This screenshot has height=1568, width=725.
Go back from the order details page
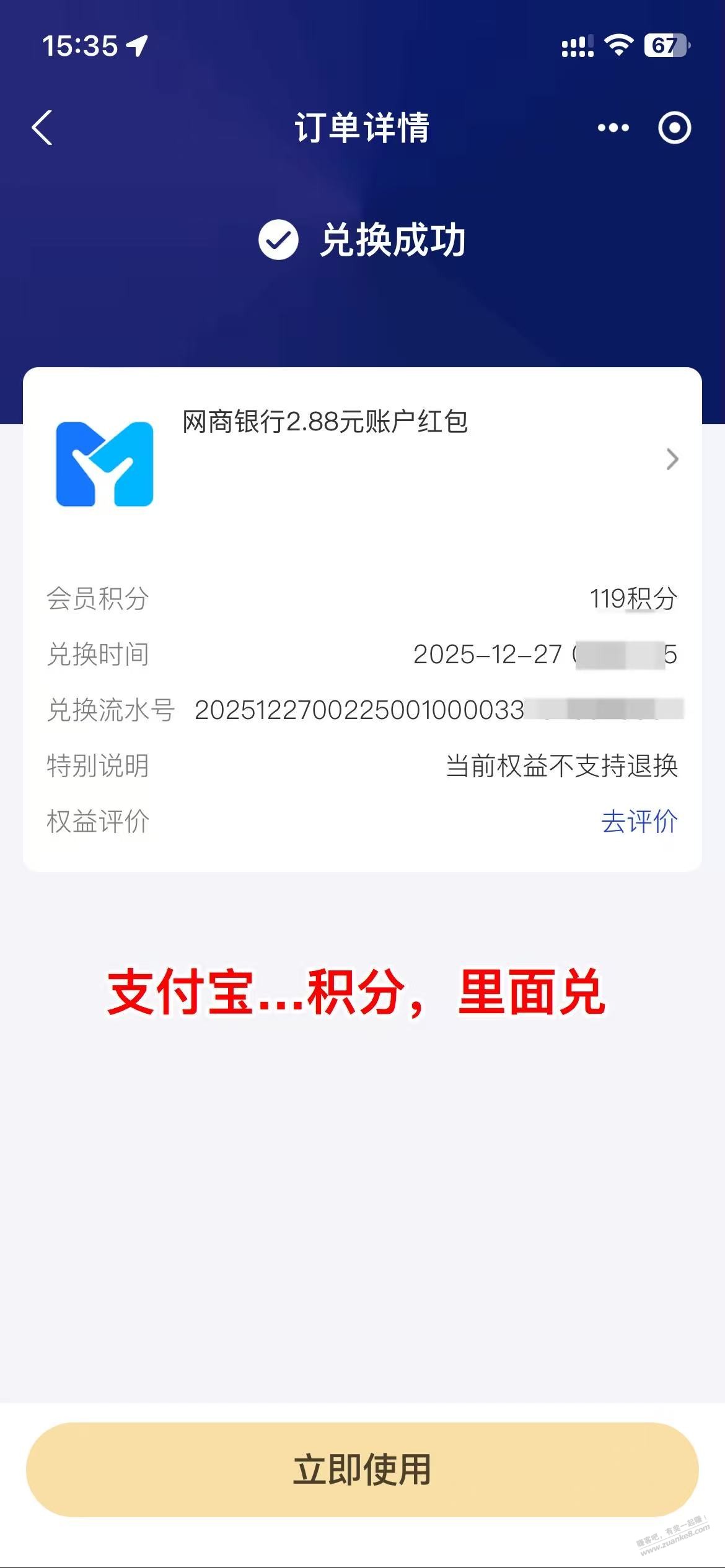coord(42,128)
